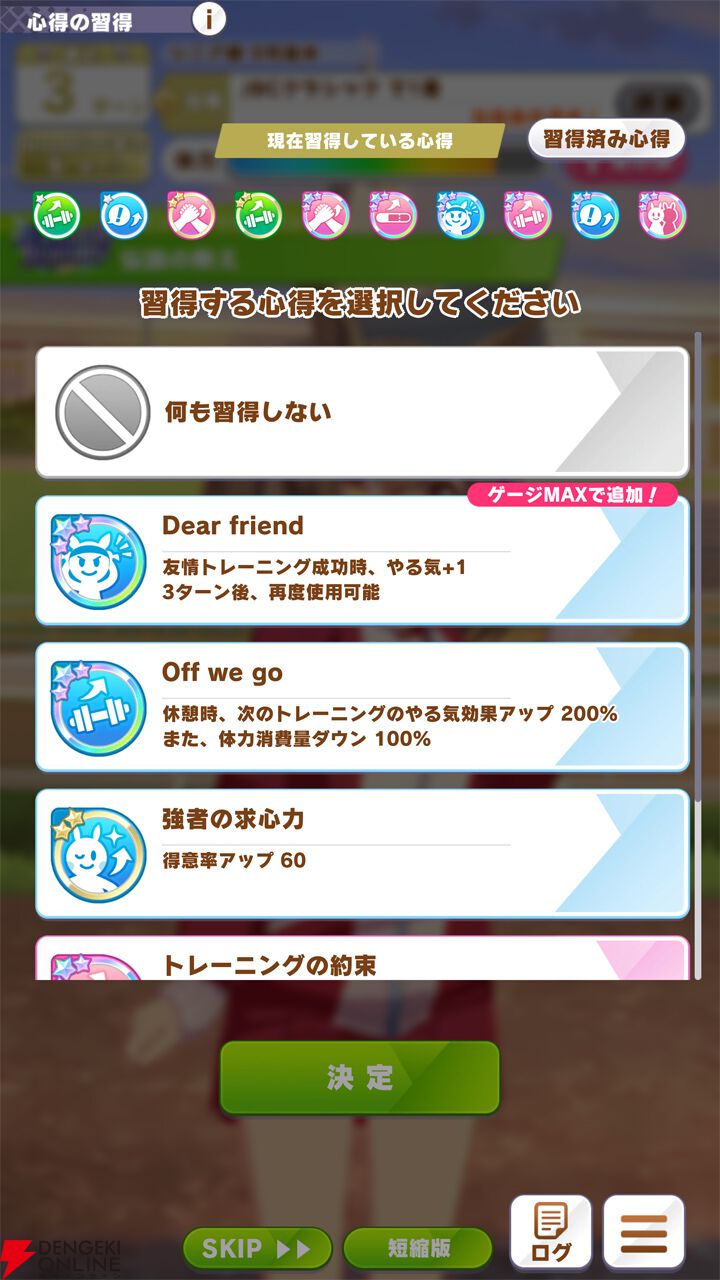
Task: Confirm with the 決定 button
Action: [360, 1077]
